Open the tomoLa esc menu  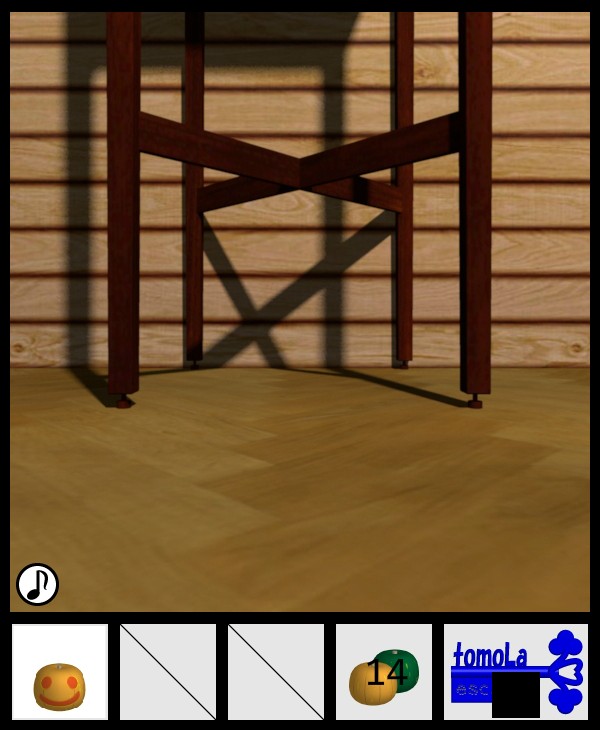point(515,672)
